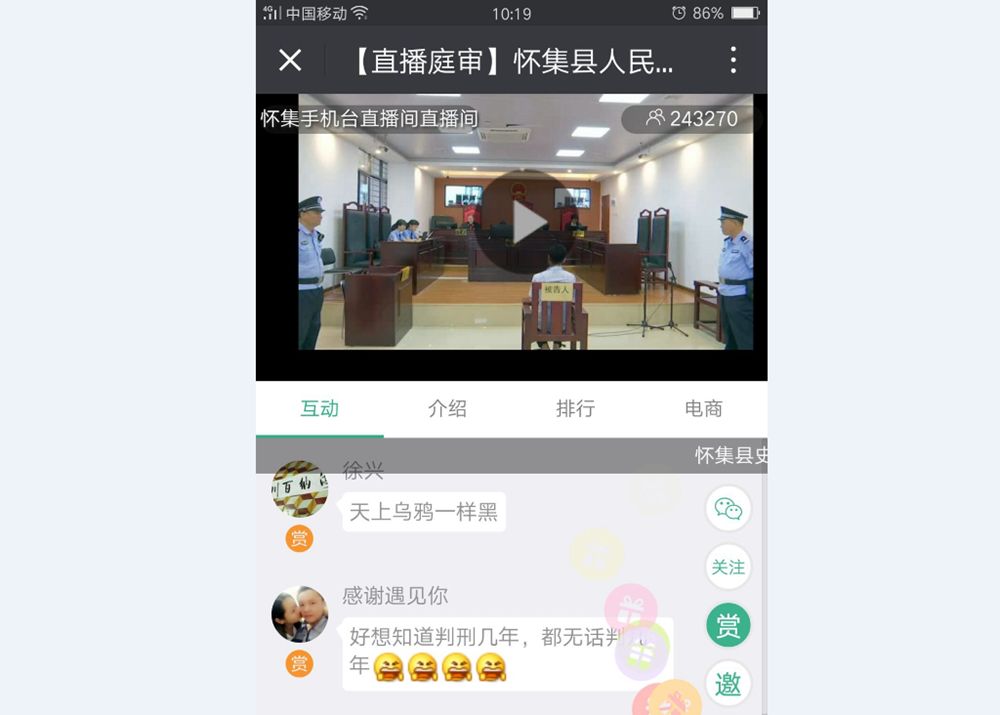This screenshot has width=1000, height=715.
Task: Reward commenter 感谢遇见你 with the 赏 badge
Action: (299, 663)
